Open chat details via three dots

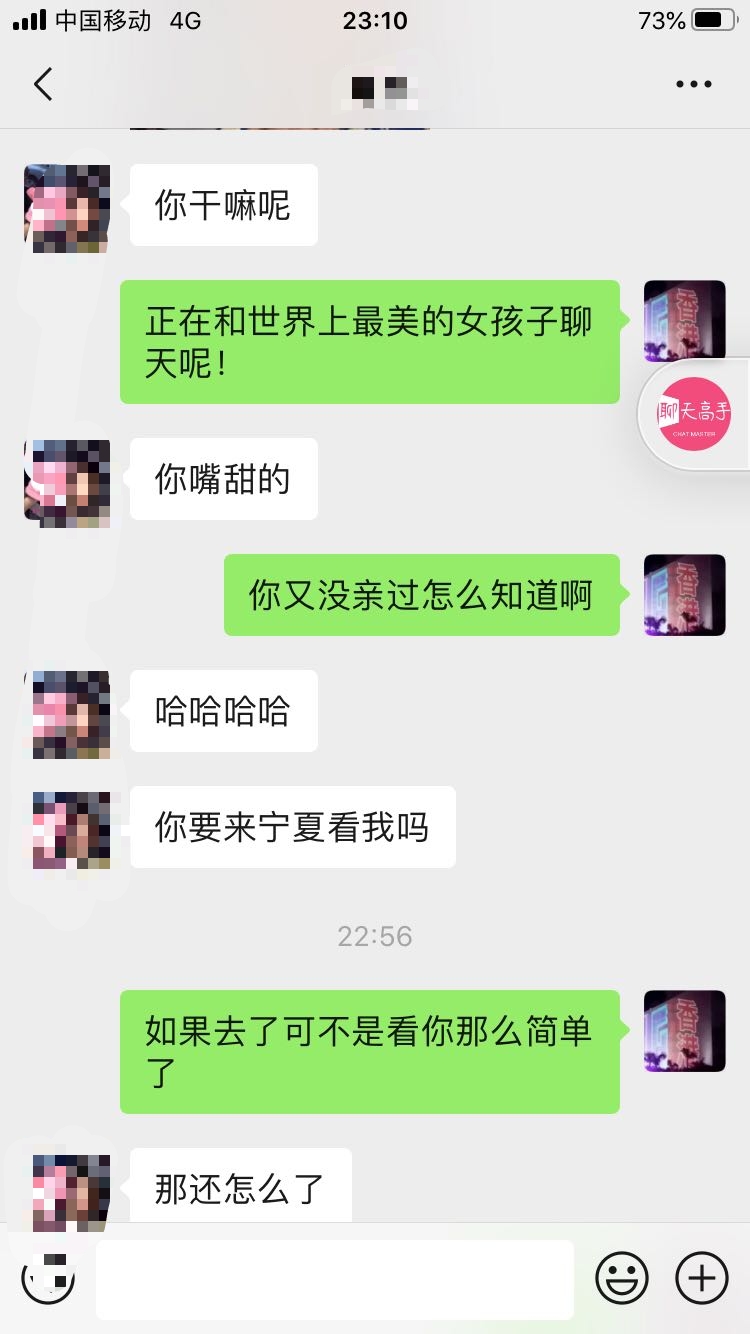tap(693, 84)
